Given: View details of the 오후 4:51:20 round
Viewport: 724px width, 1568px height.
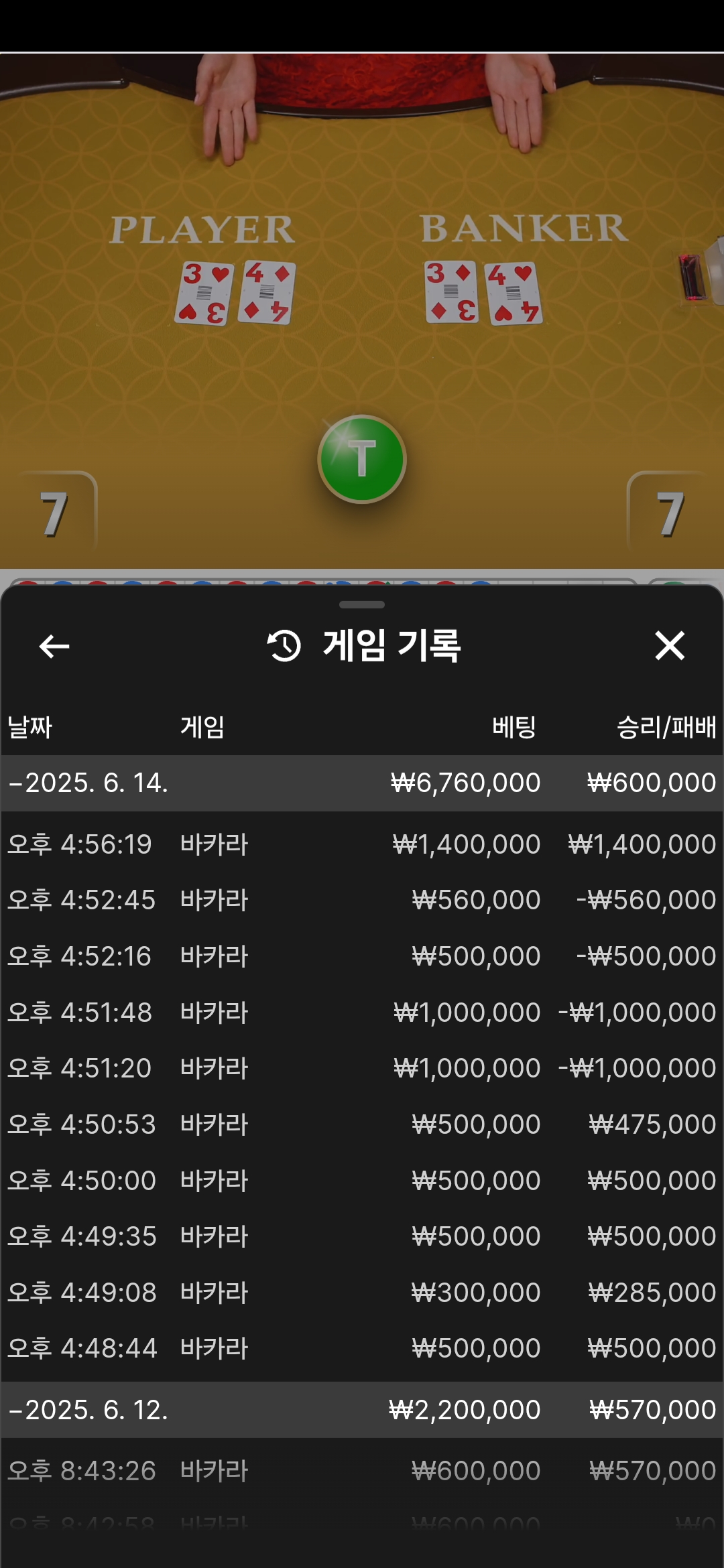Looking at the screenshot, I should click(362, 1068).
